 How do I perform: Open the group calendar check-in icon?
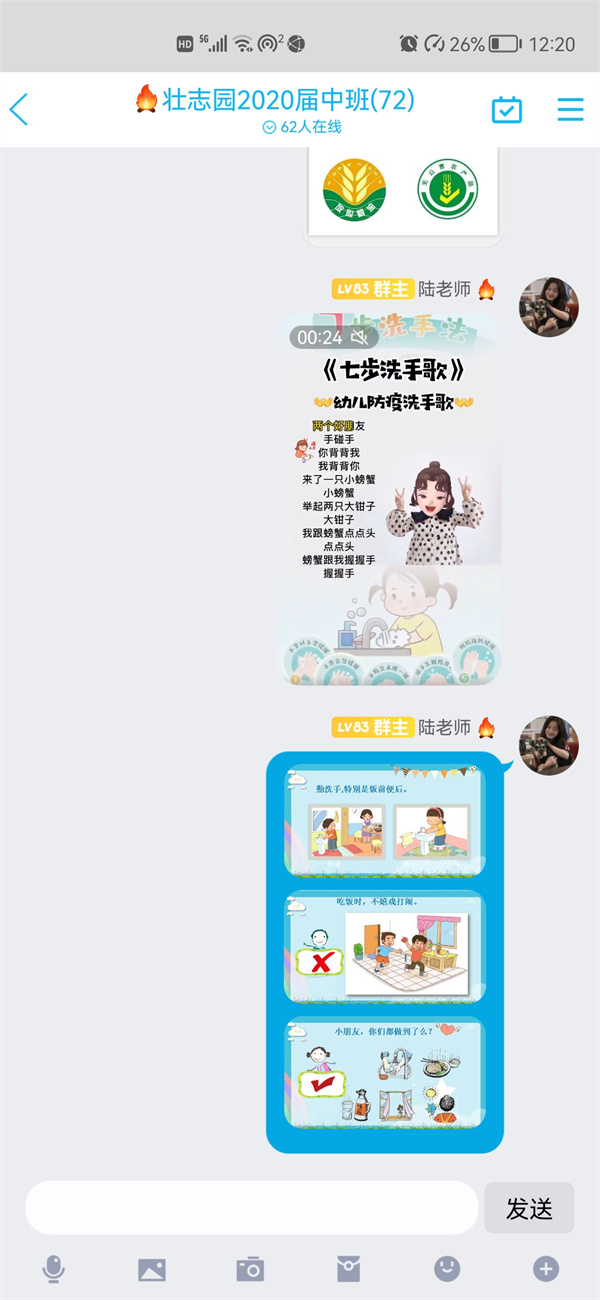(x=507, y=109)
